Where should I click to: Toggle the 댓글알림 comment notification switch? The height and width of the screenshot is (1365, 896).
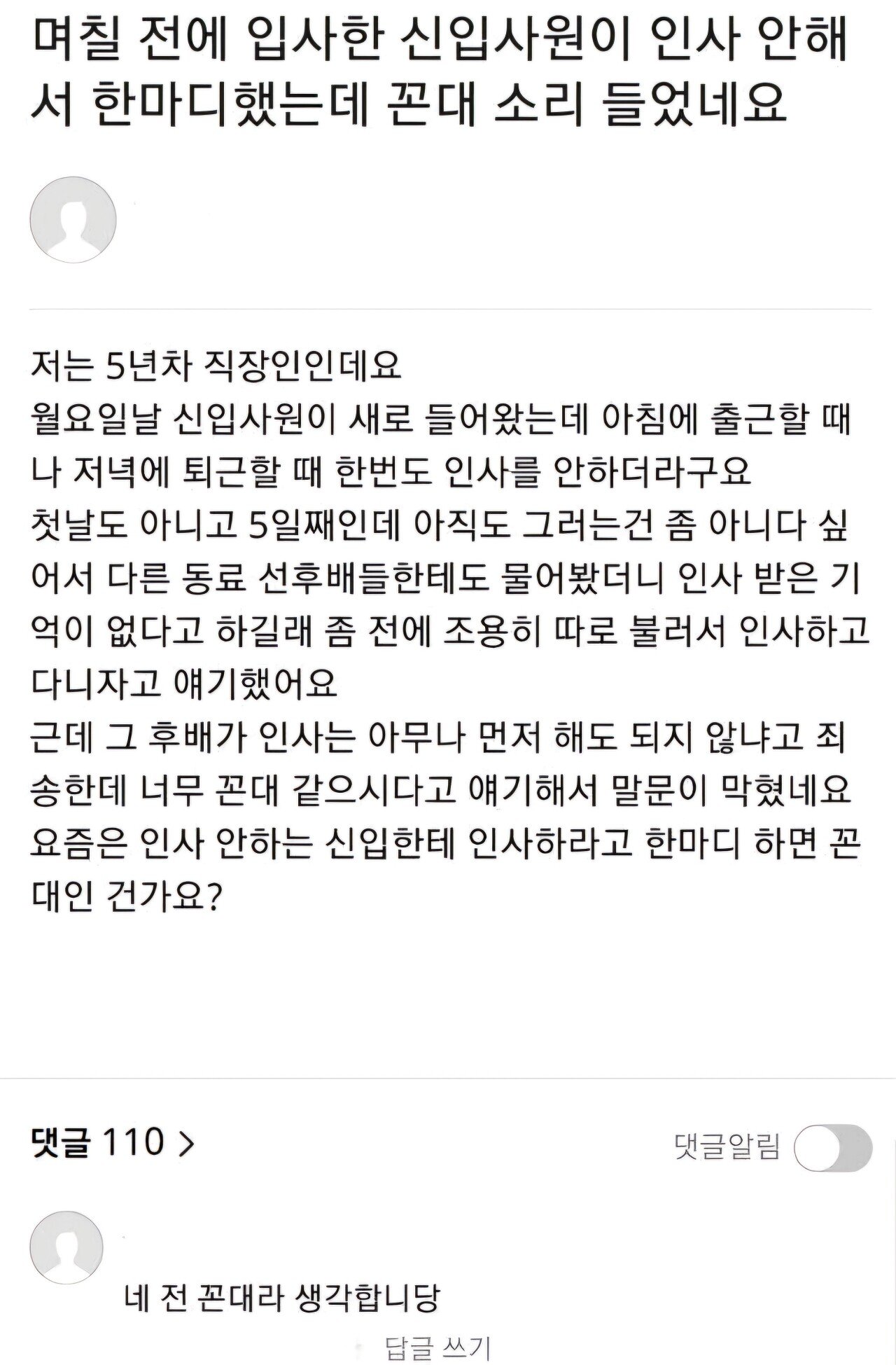(x=833, y=1148)
